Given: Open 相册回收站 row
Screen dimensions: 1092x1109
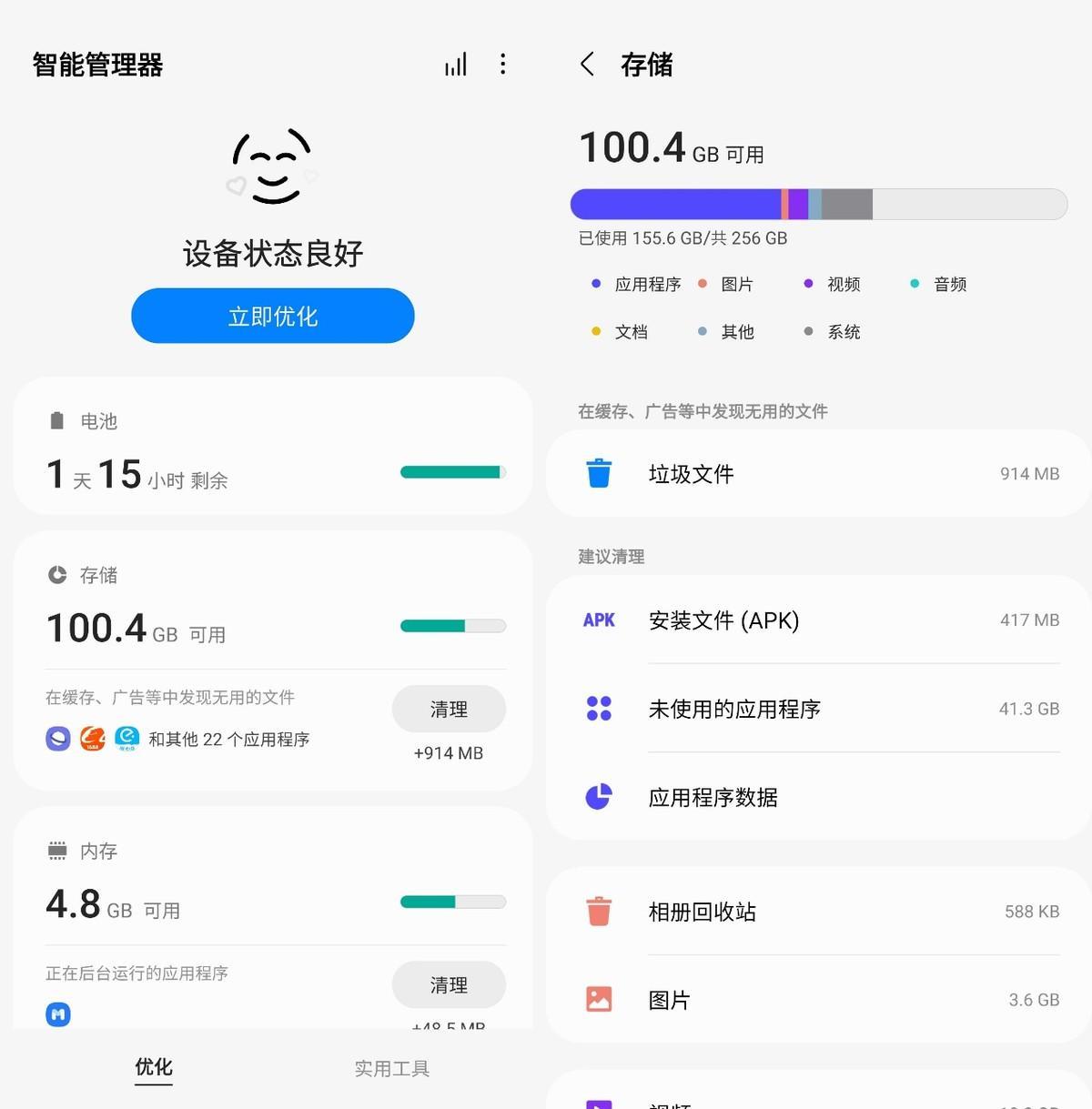Looking at the screenshot, I should point(819,912).
